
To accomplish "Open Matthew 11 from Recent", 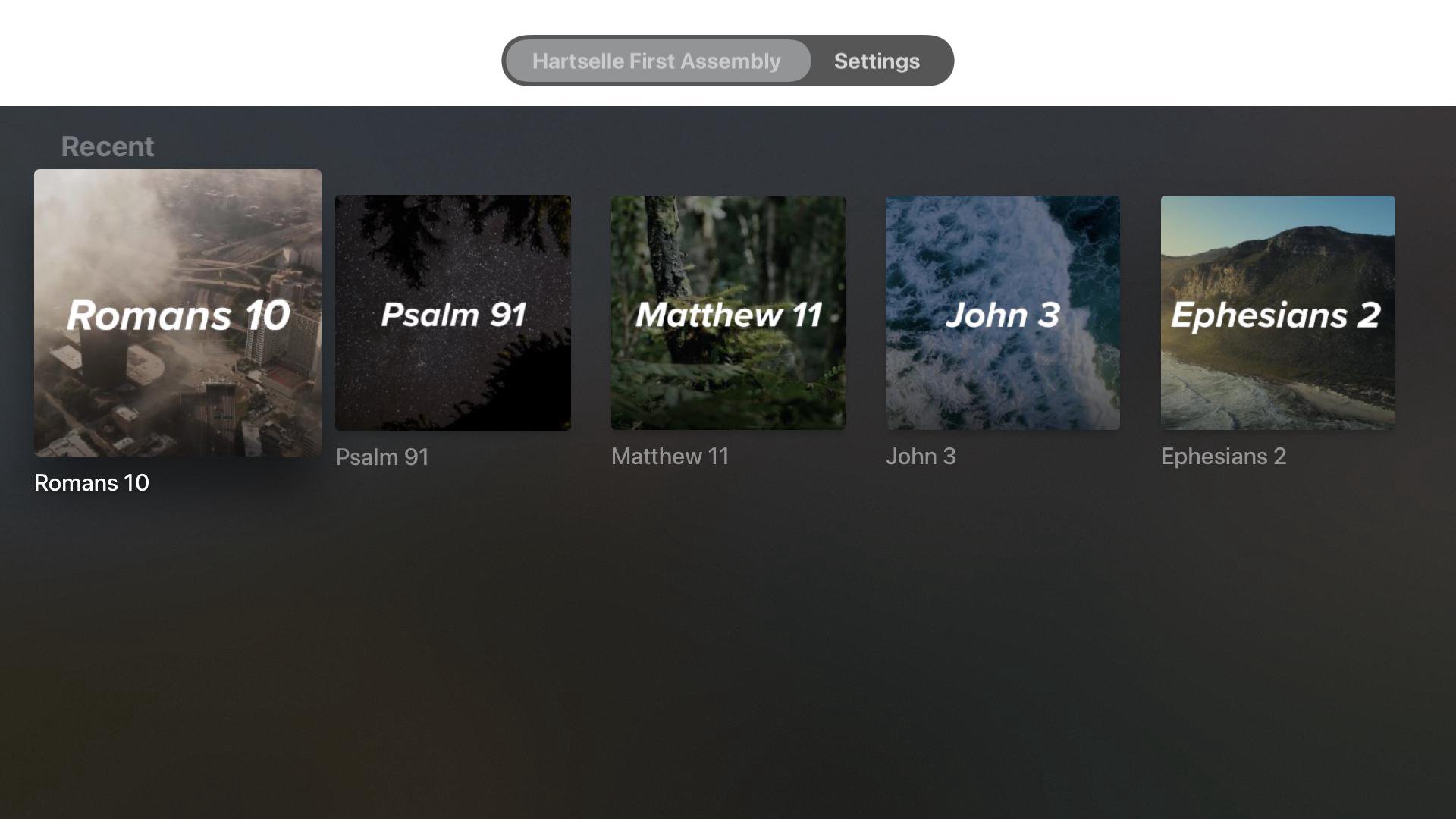I will pos(728,312).
